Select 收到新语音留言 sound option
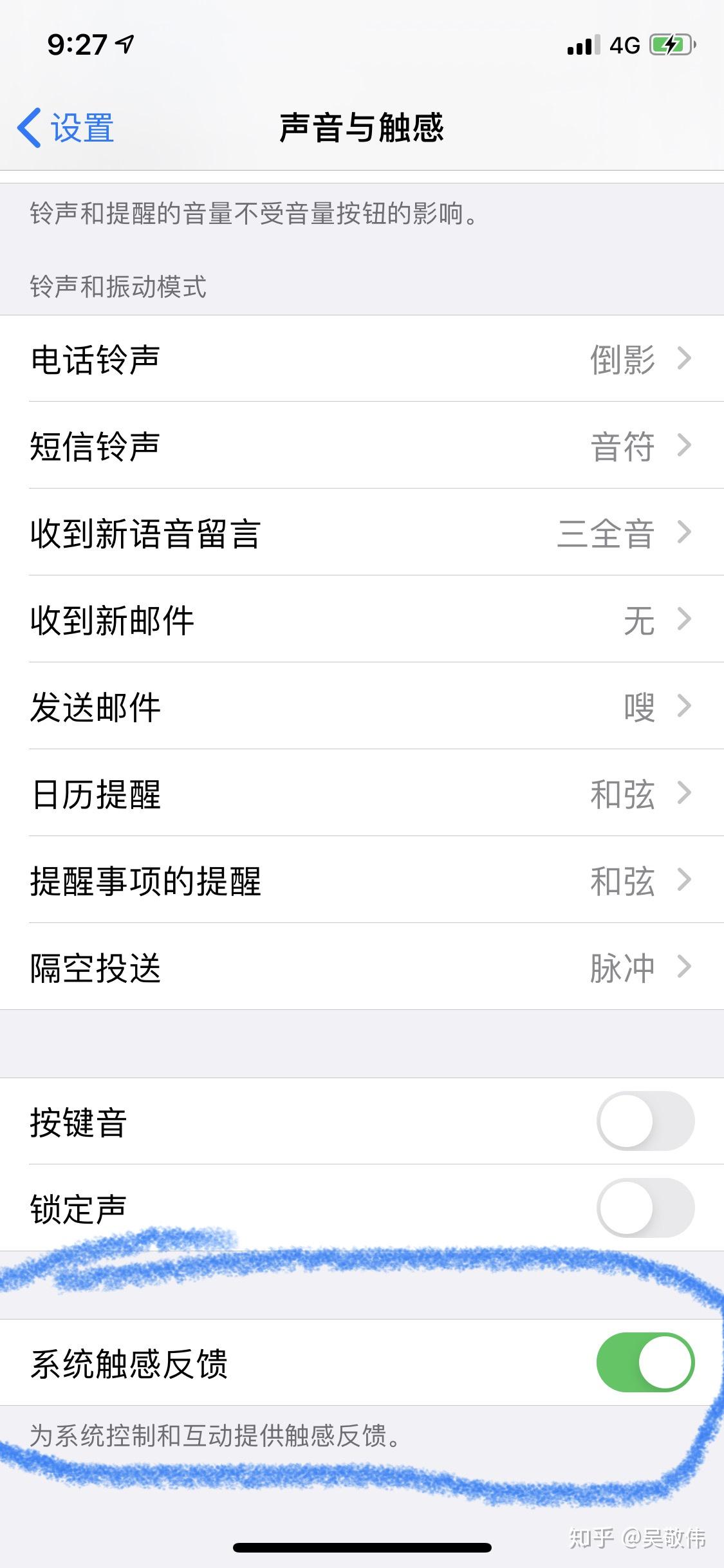The width and height of the screenshot is (724, 1568). click(x=362, y=532)
